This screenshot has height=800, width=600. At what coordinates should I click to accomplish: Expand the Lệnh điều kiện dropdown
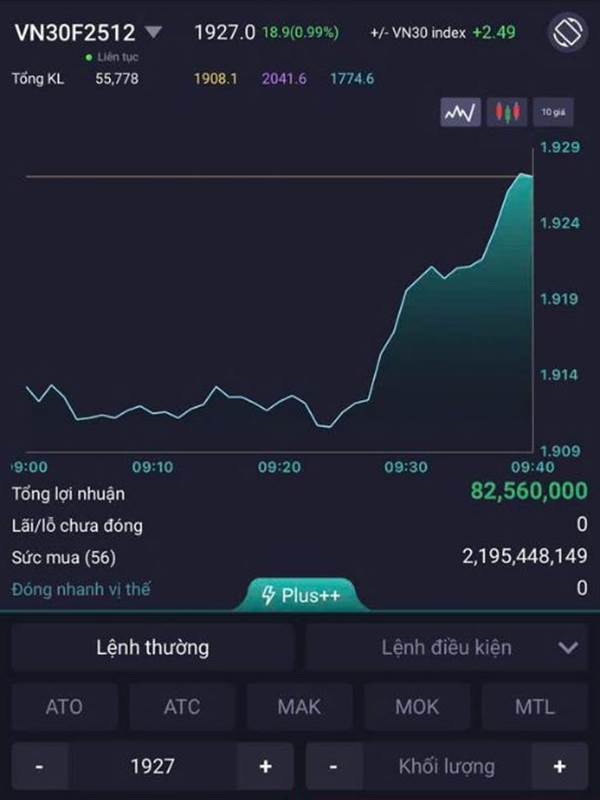(x=568, y=648)
